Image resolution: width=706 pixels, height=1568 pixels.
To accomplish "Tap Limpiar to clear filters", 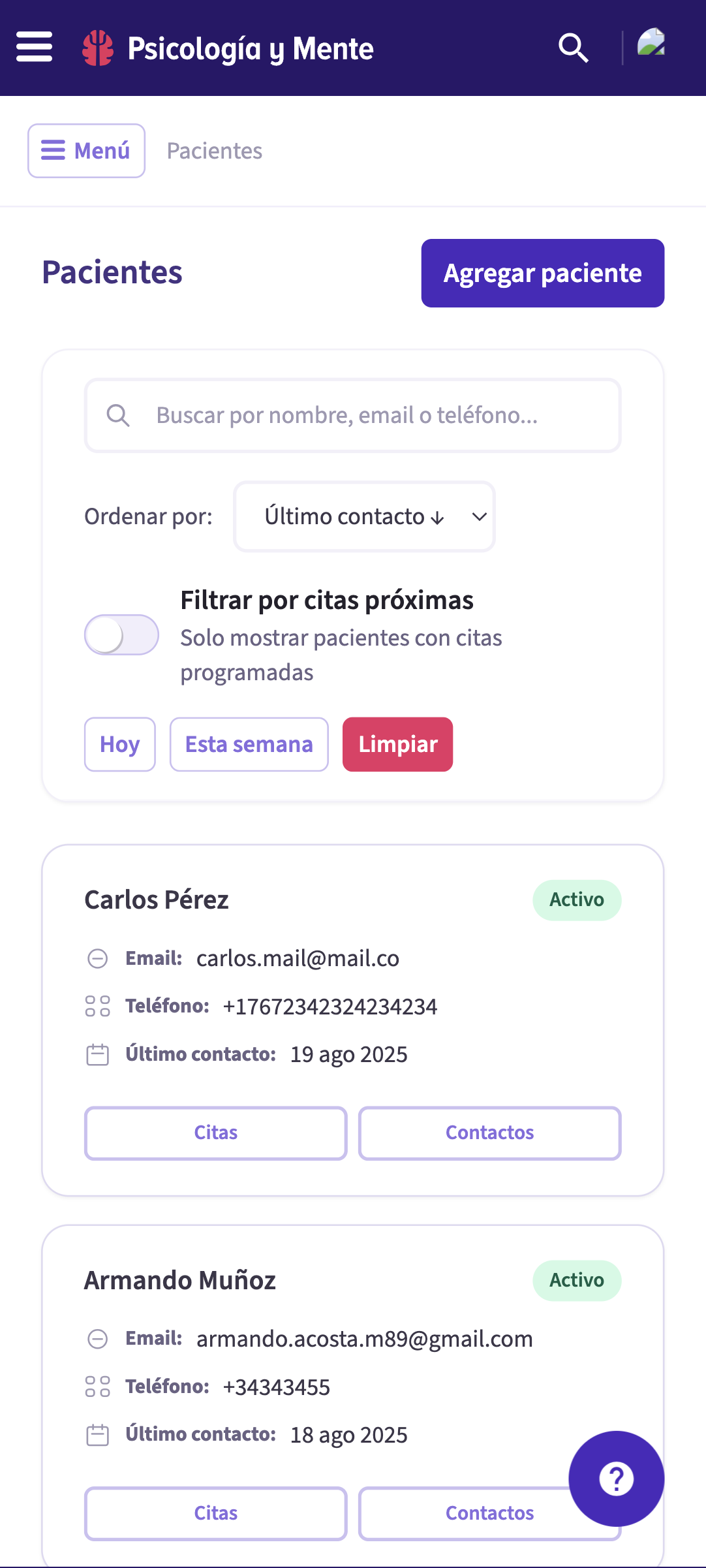I will point(397,744).
